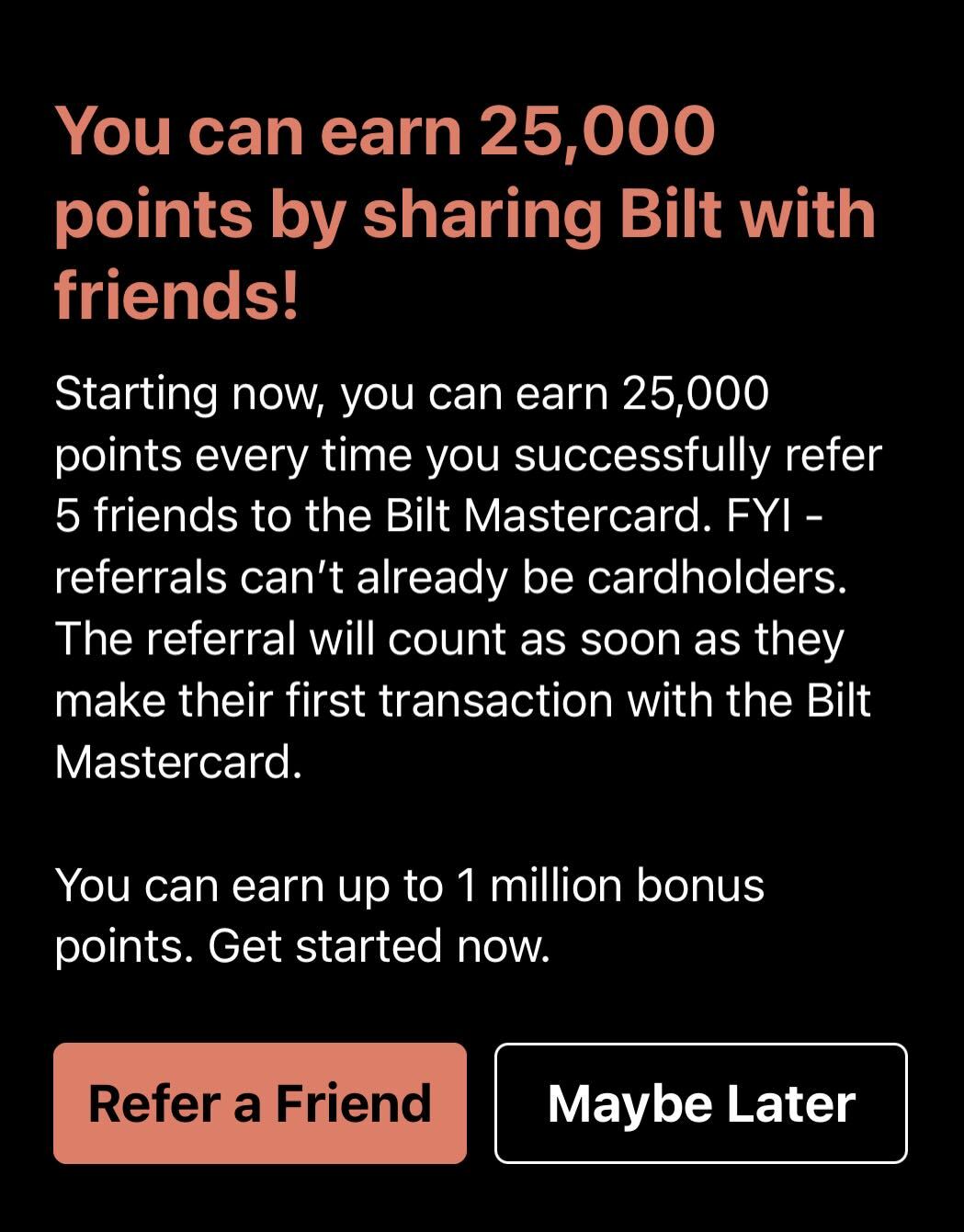
Task: Tap the Refer a Friend button
Action: point(260,1102)
